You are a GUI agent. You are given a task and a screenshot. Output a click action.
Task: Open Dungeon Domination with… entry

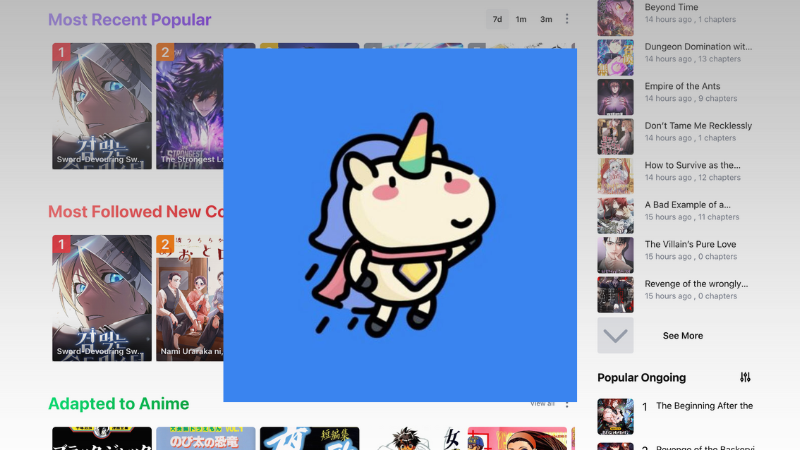pos(697,46)
